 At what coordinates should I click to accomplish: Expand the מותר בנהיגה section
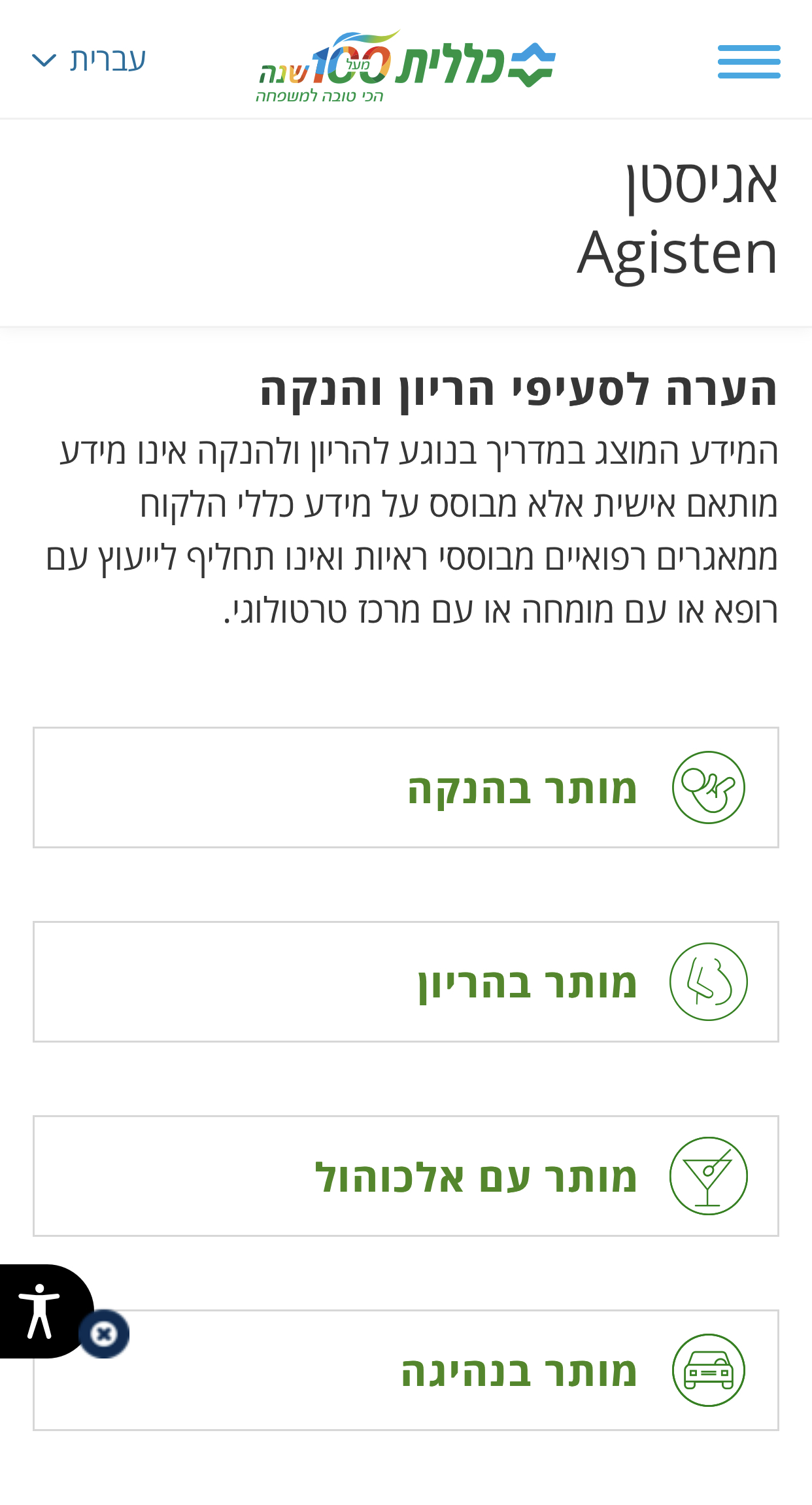pyautogui.click(x=405, y=1370)
